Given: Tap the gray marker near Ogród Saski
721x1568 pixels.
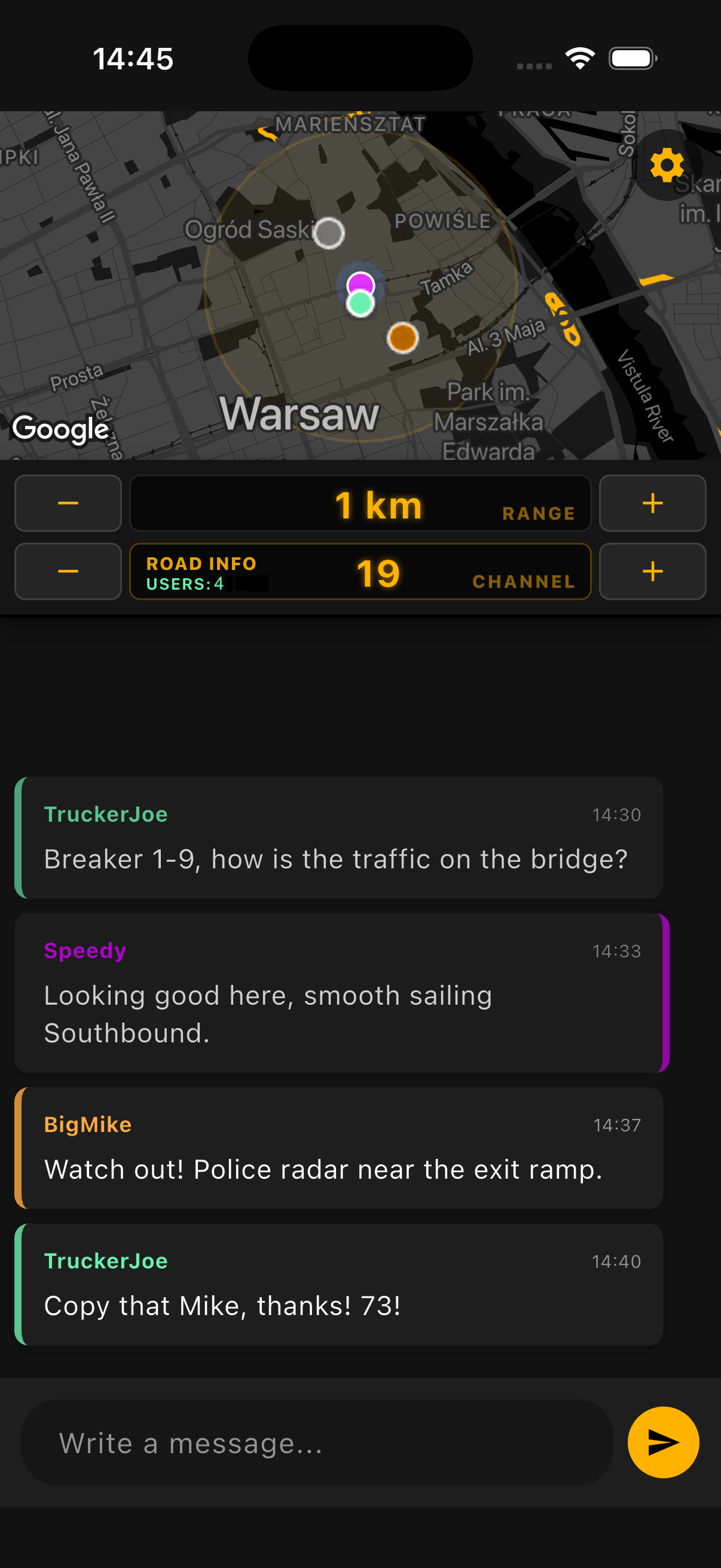Looking at the screenshot, I should pos(328,232).
